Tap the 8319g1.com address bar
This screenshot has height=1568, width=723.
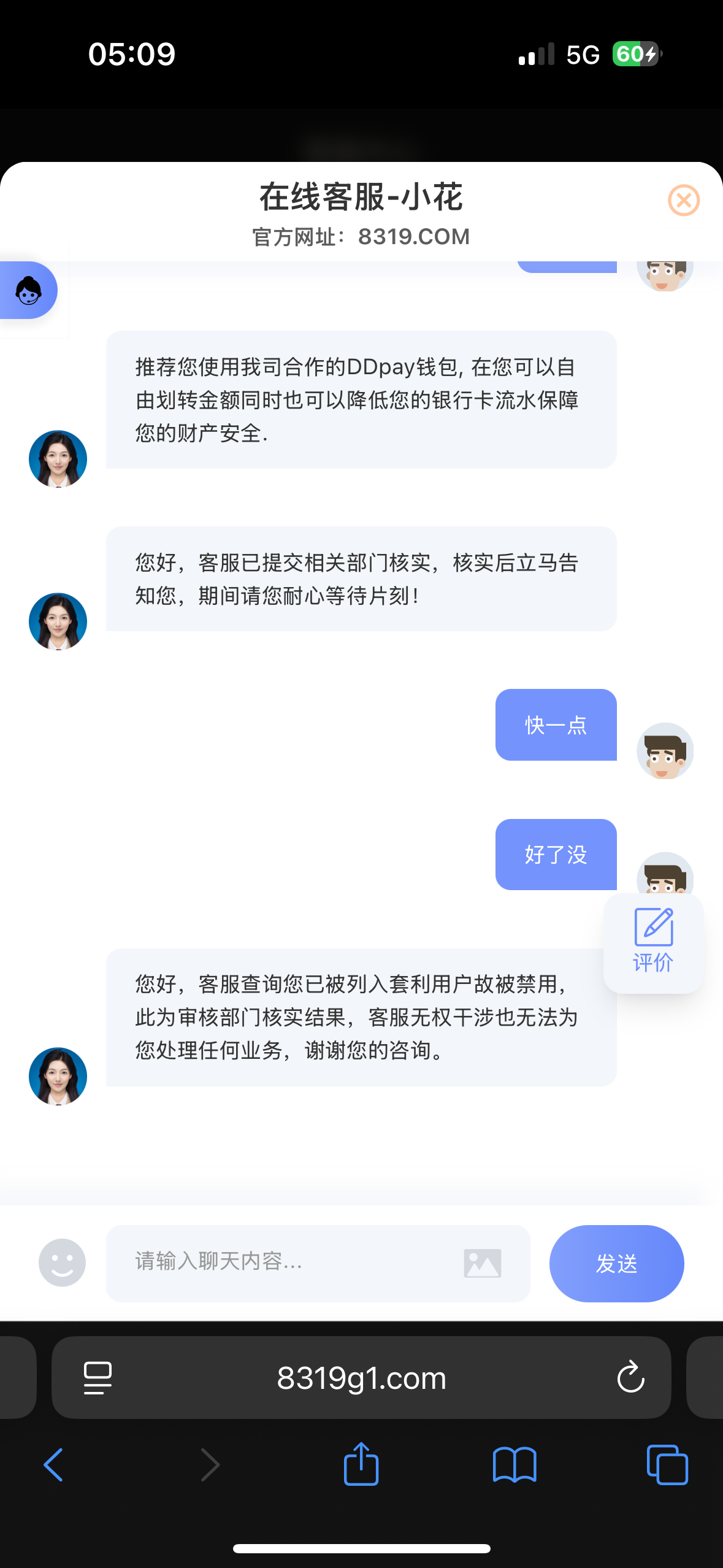coord(361,1378)
